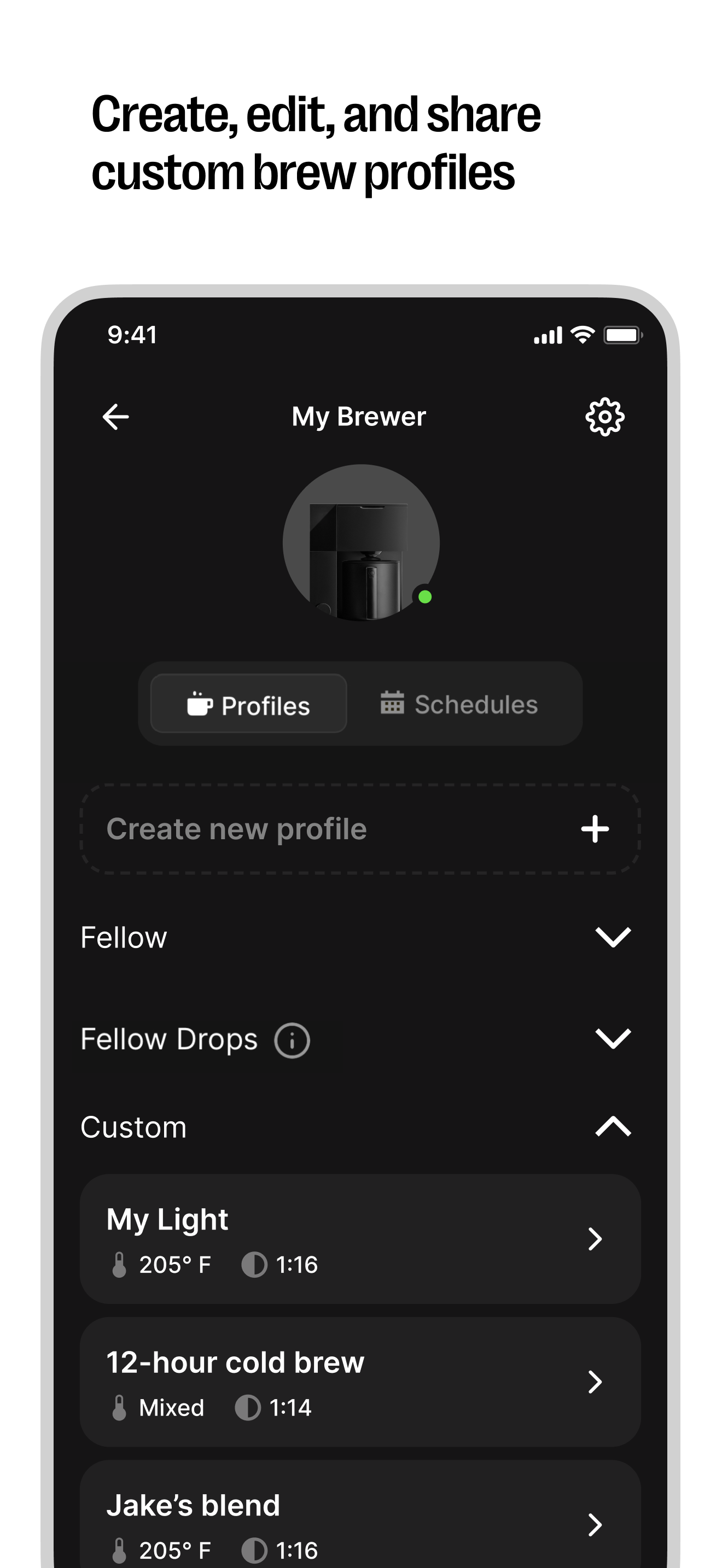Viewport: 722px width, 1568px height.
Task: Click the coffee cup icon on Profiles tab
Action: click(198, 704)
